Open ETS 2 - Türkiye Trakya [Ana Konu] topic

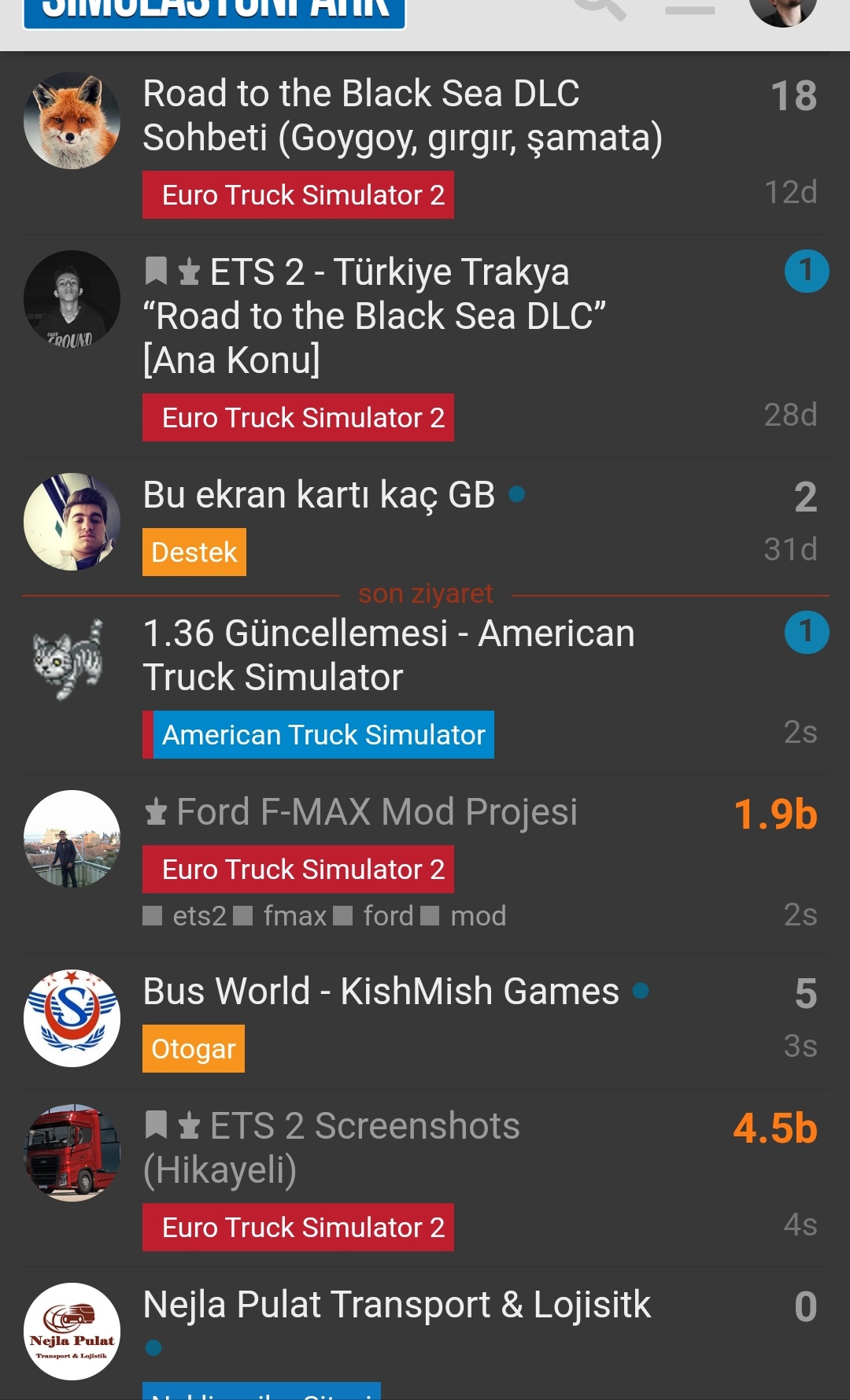[x=374, y=316]
